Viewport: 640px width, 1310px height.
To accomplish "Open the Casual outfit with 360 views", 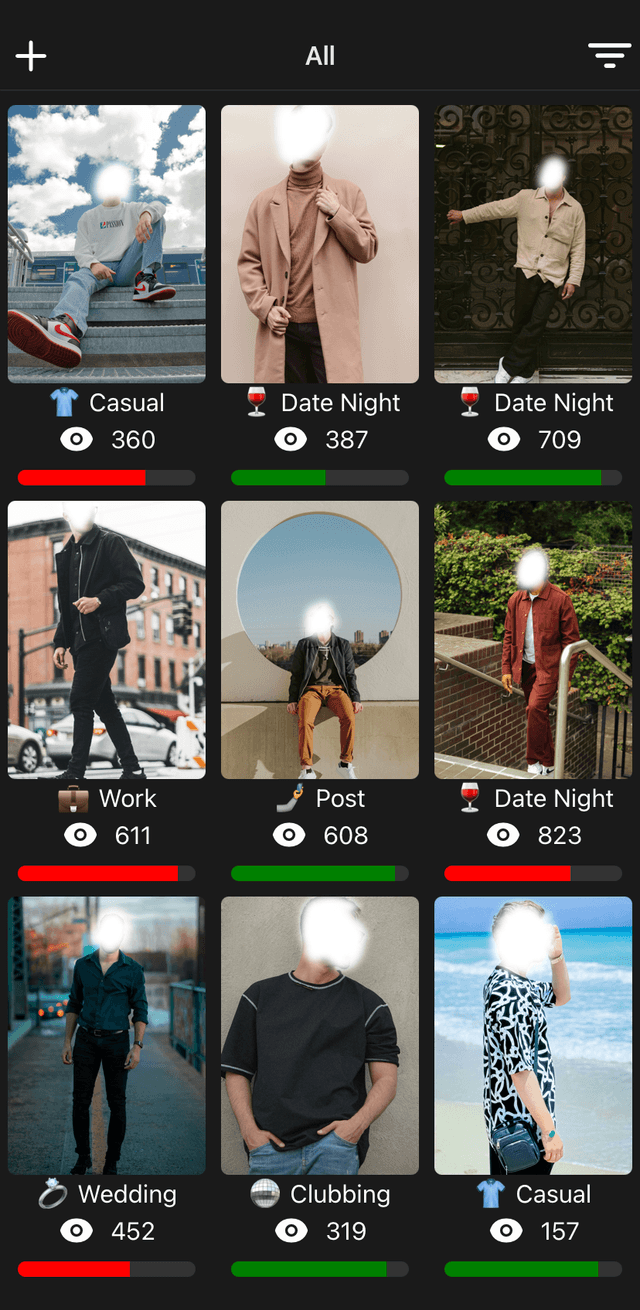I will pos(107,244).
